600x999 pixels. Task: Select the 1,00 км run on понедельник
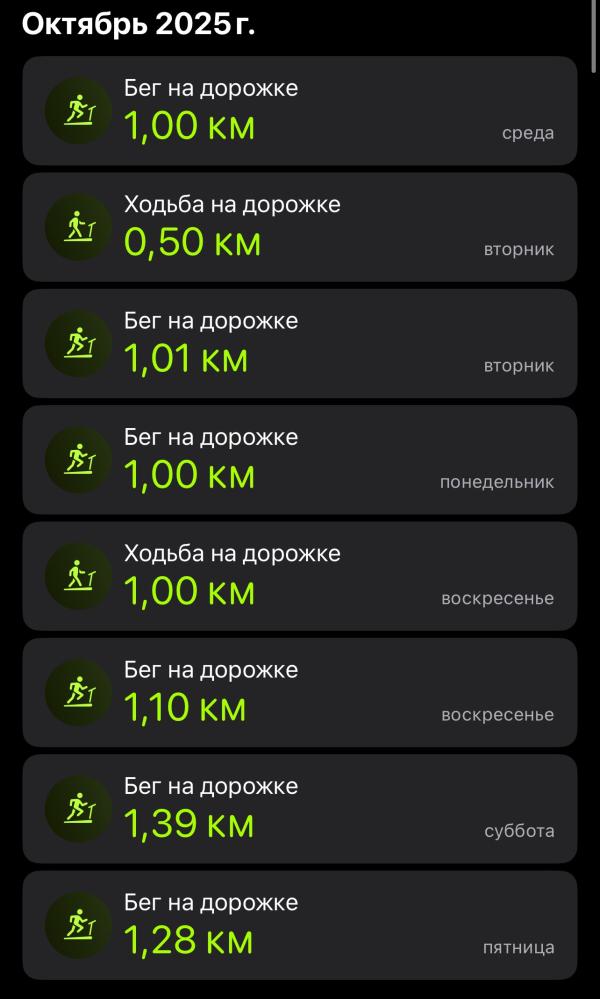click(x=300, y=459)
